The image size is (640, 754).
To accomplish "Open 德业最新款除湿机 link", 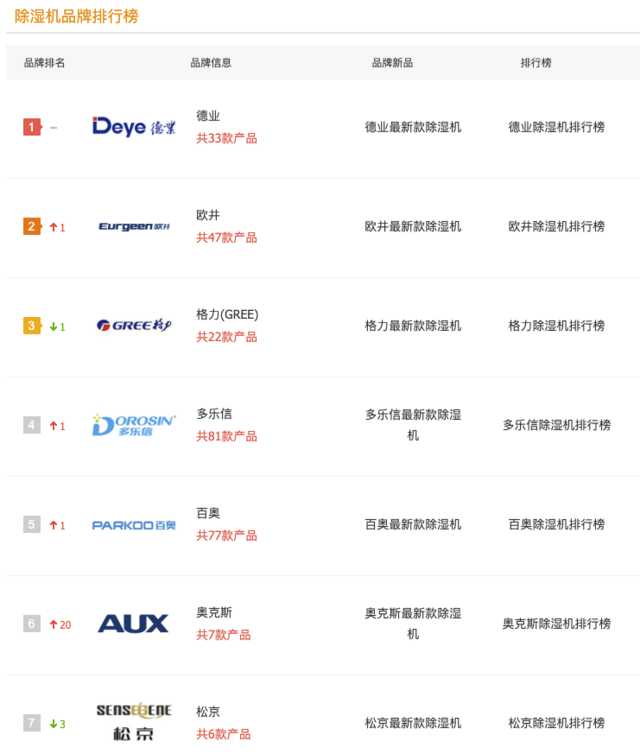I will tap(413, 127).
